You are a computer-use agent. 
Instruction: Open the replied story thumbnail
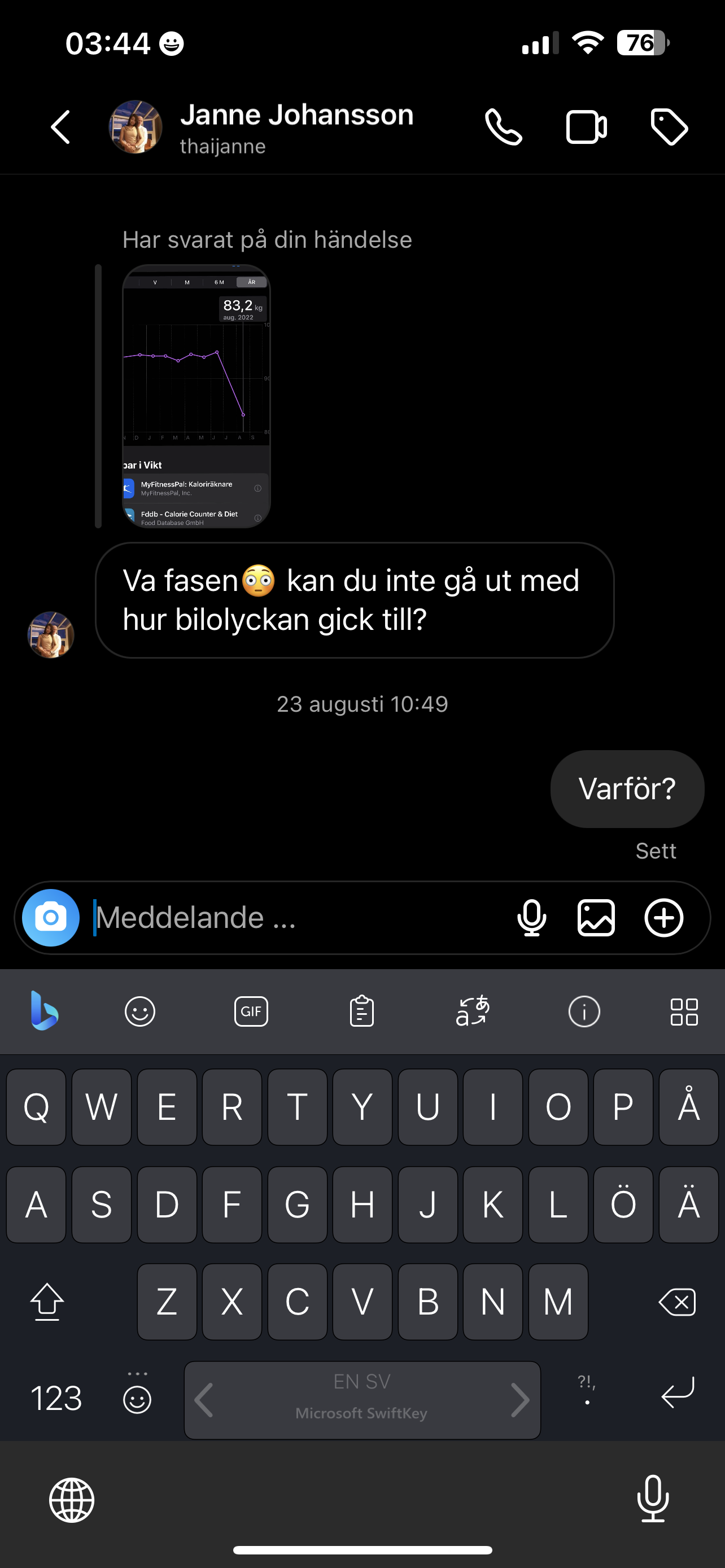pos(196,396)
